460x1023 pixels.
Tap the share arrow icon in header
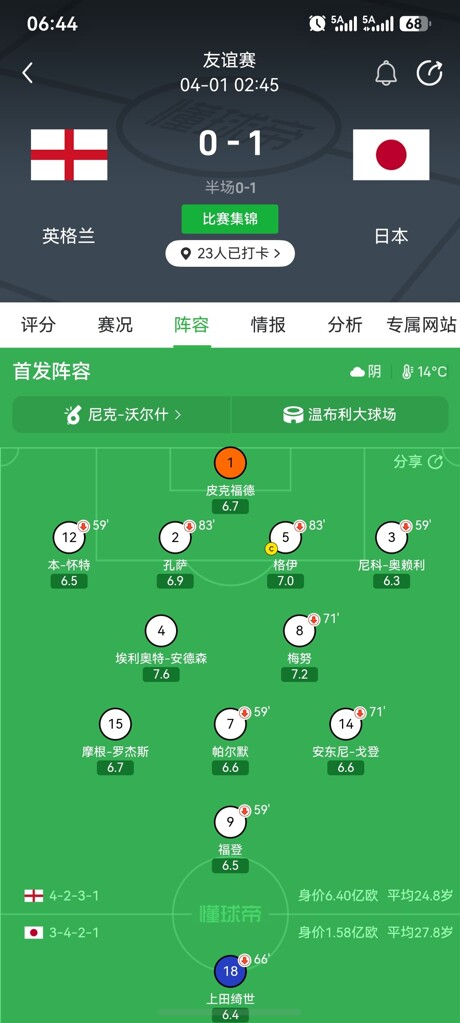tap(429, 73)
